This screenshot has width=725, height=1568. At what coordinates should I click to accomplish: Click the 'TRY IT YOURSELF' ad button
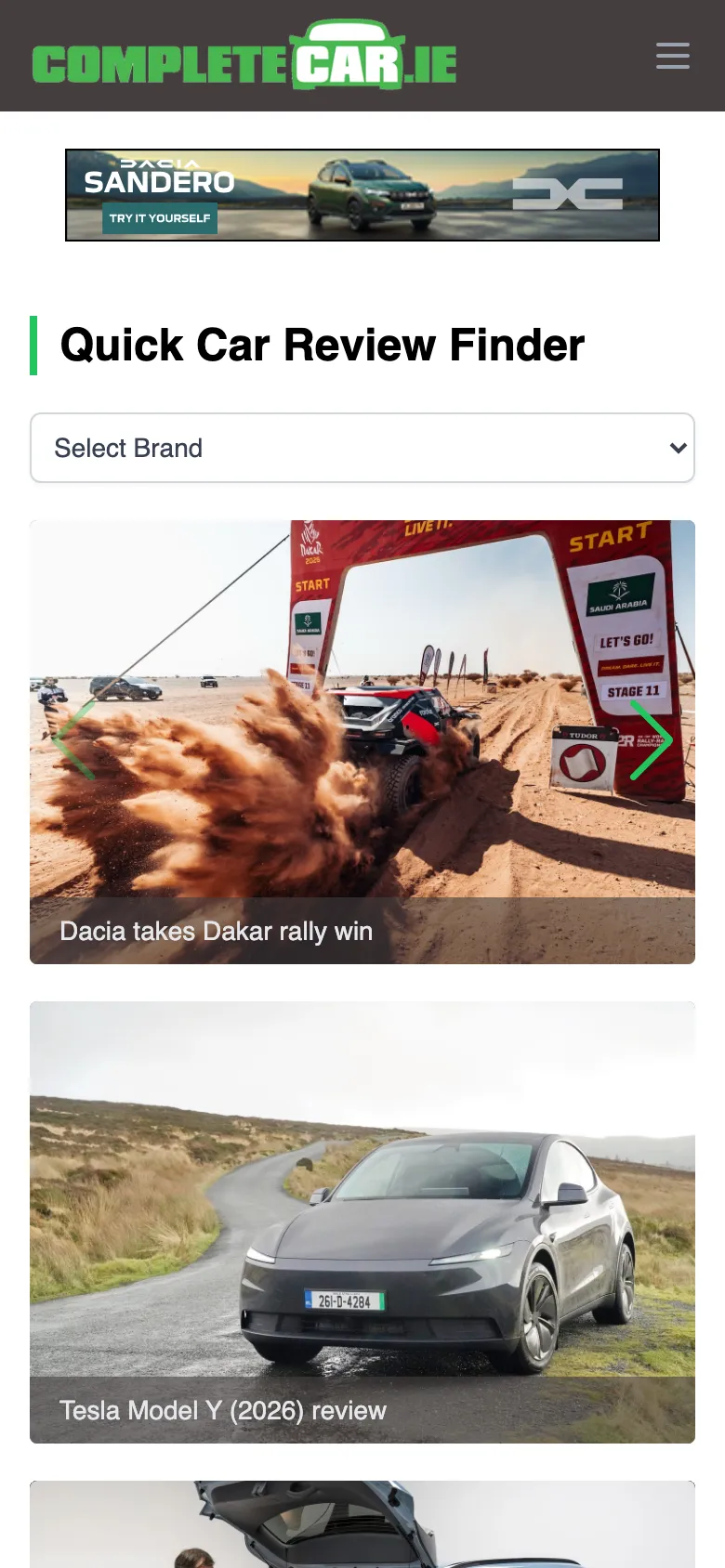point(160,219)
